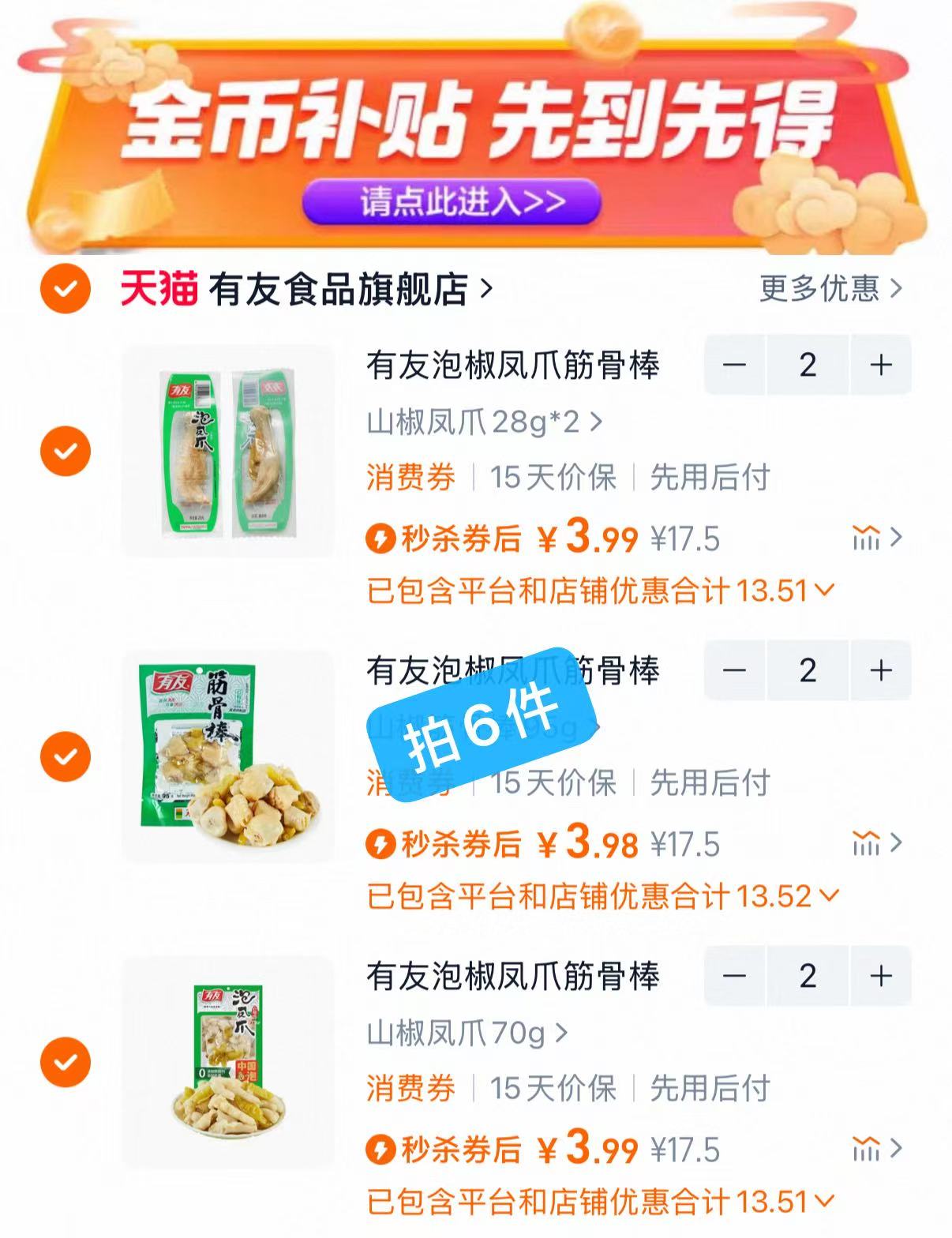This screenshot has height=1238, width=952.
Task: Decrease quantity of the last product with minus
Action: tap(735, 977)
